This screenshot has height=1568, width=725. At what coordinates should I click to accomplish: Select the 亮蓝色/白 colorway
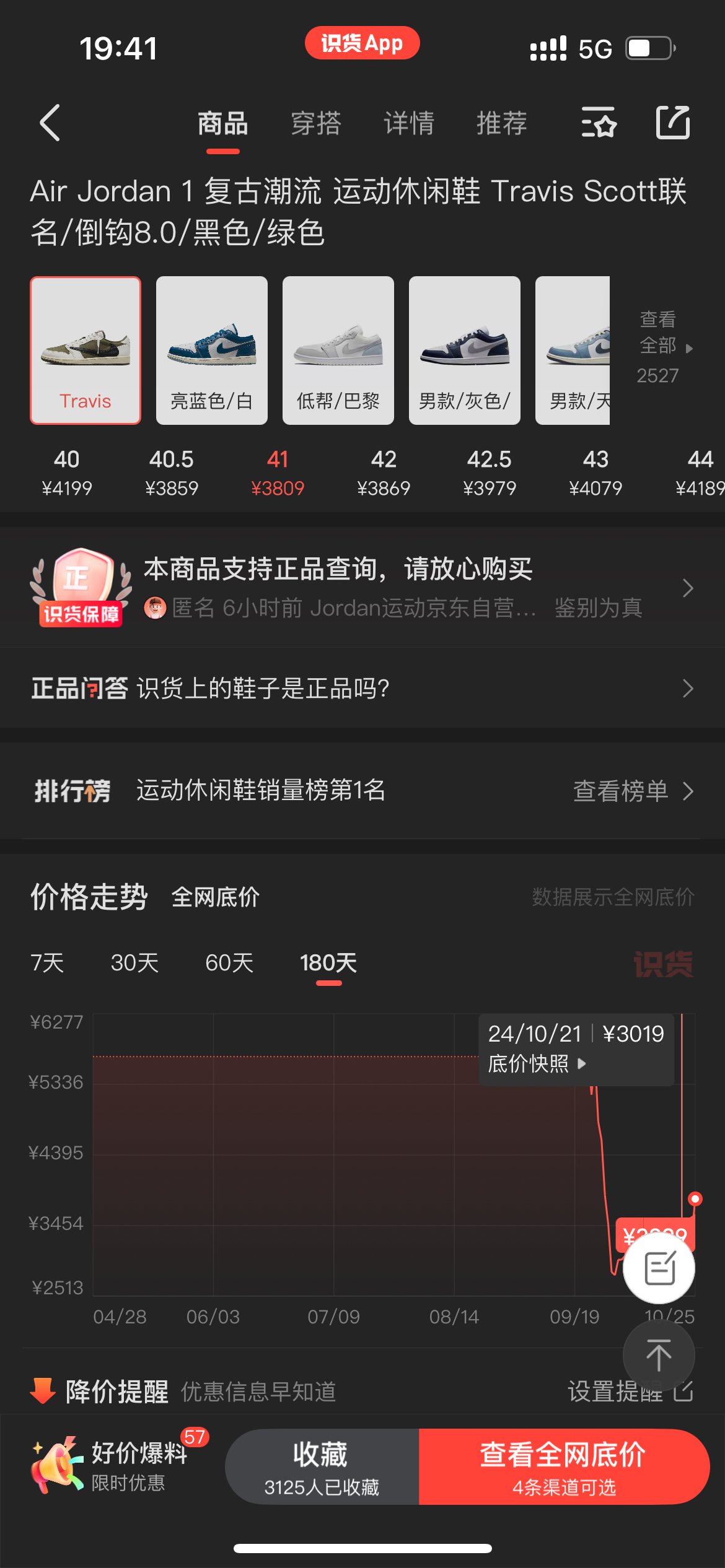point(212,351)
